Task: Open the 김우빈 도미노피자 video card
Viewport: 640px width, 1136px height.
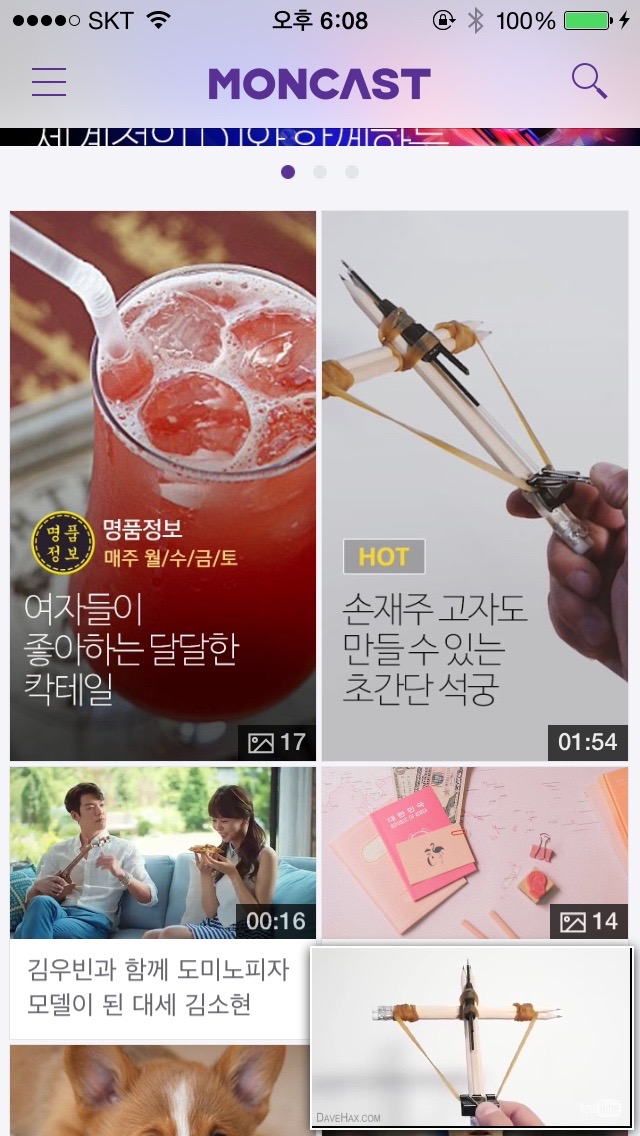Action: 163,903
